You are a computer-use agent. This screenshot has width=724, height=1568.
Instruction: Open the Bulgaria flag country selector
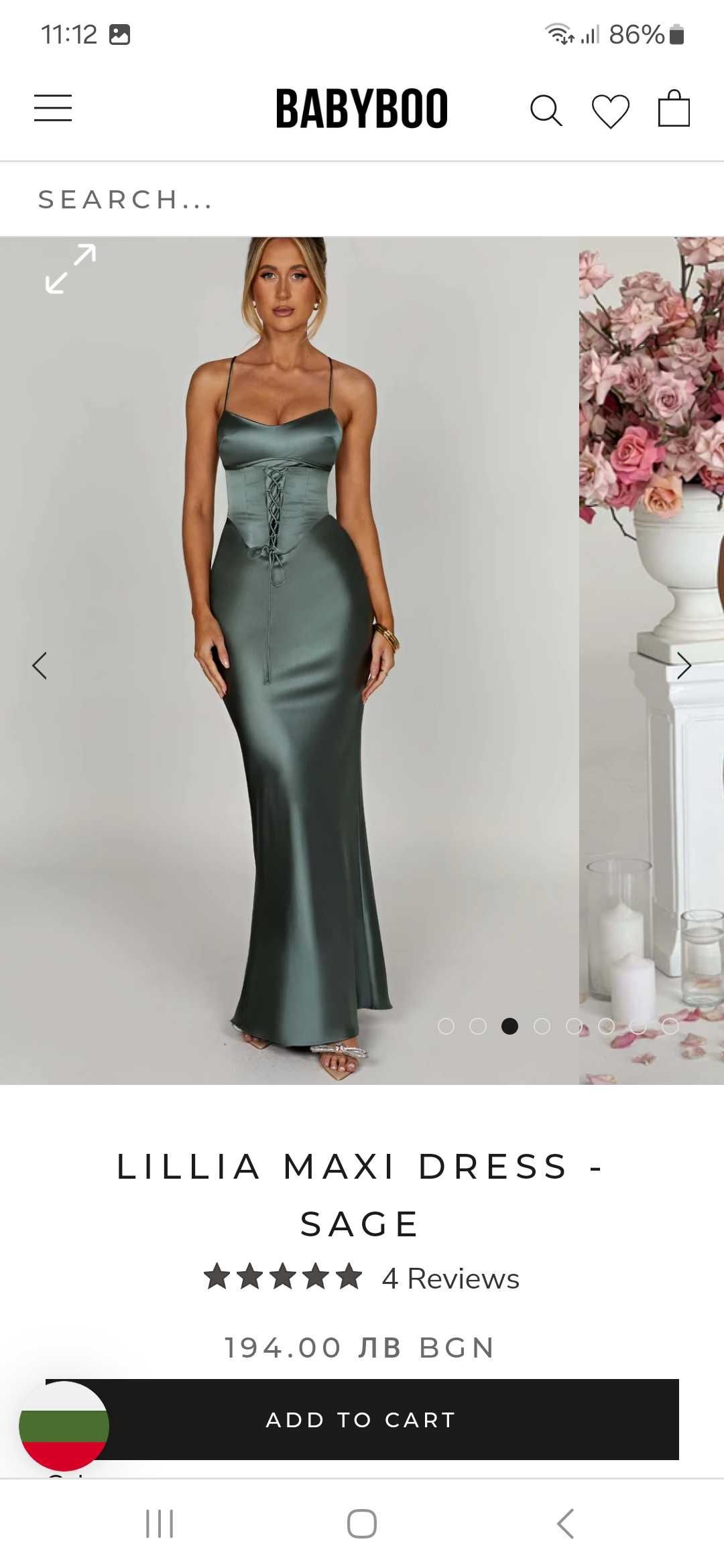click(64, 1426)
